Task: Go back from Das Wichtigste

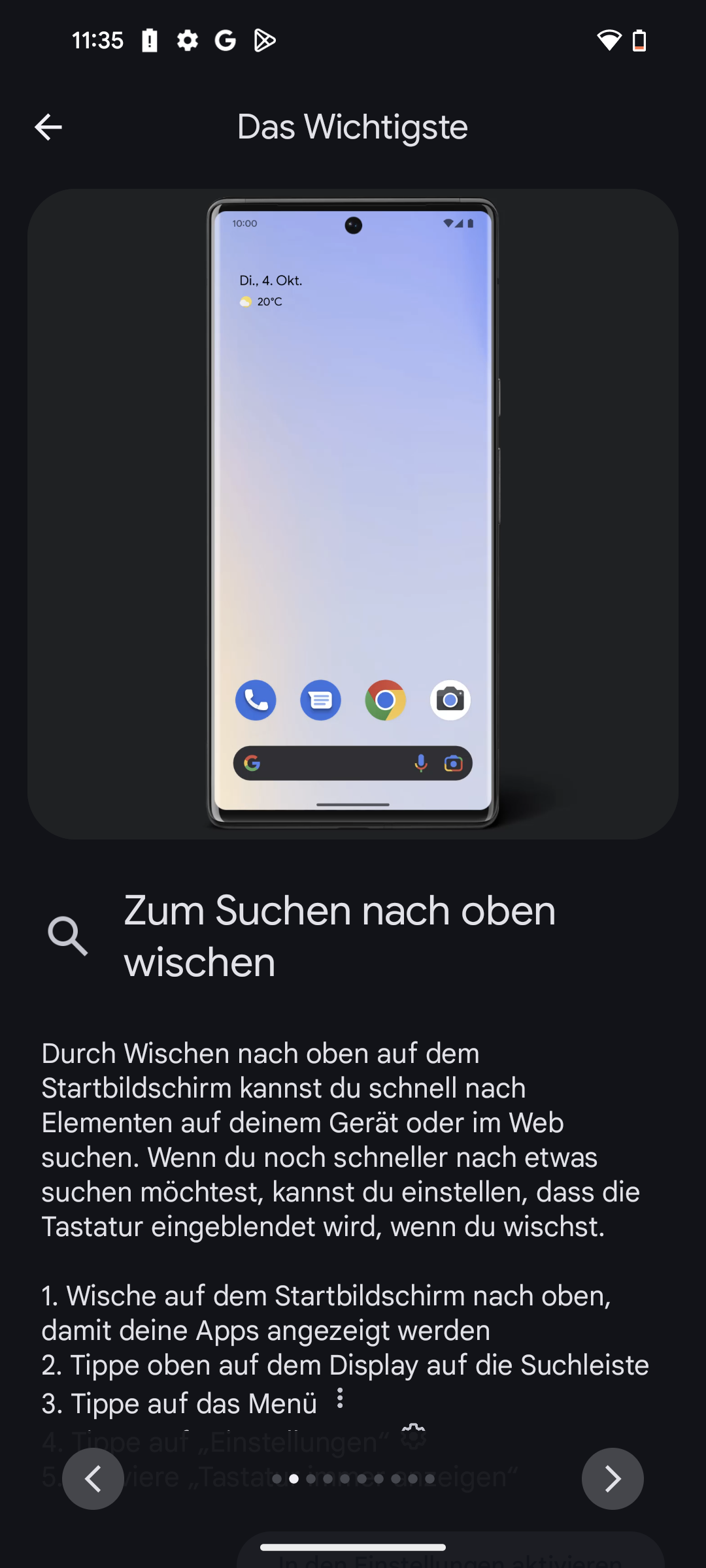Action: pos(48,127)
